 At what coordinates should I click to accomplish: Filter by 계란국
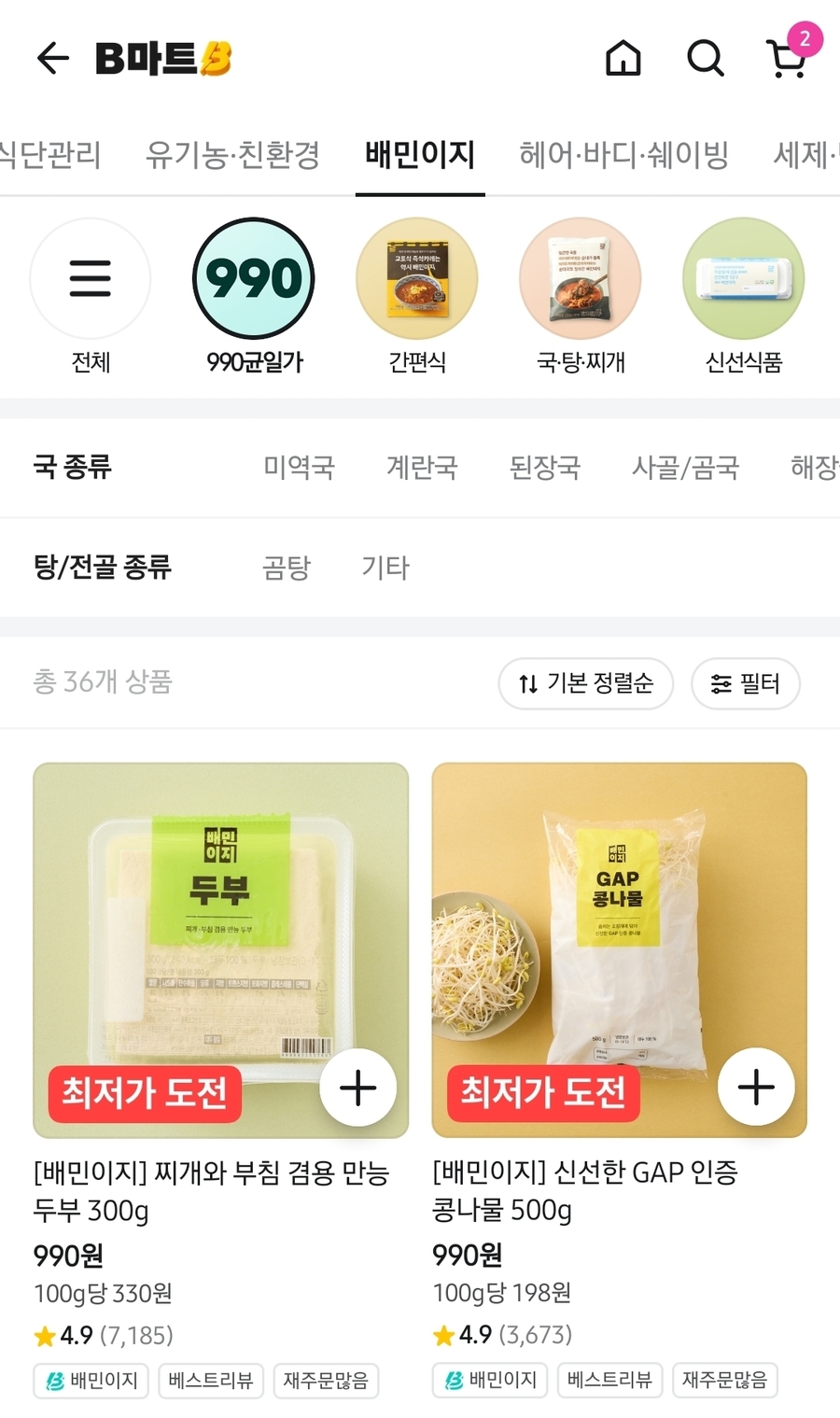click(422, 467)
